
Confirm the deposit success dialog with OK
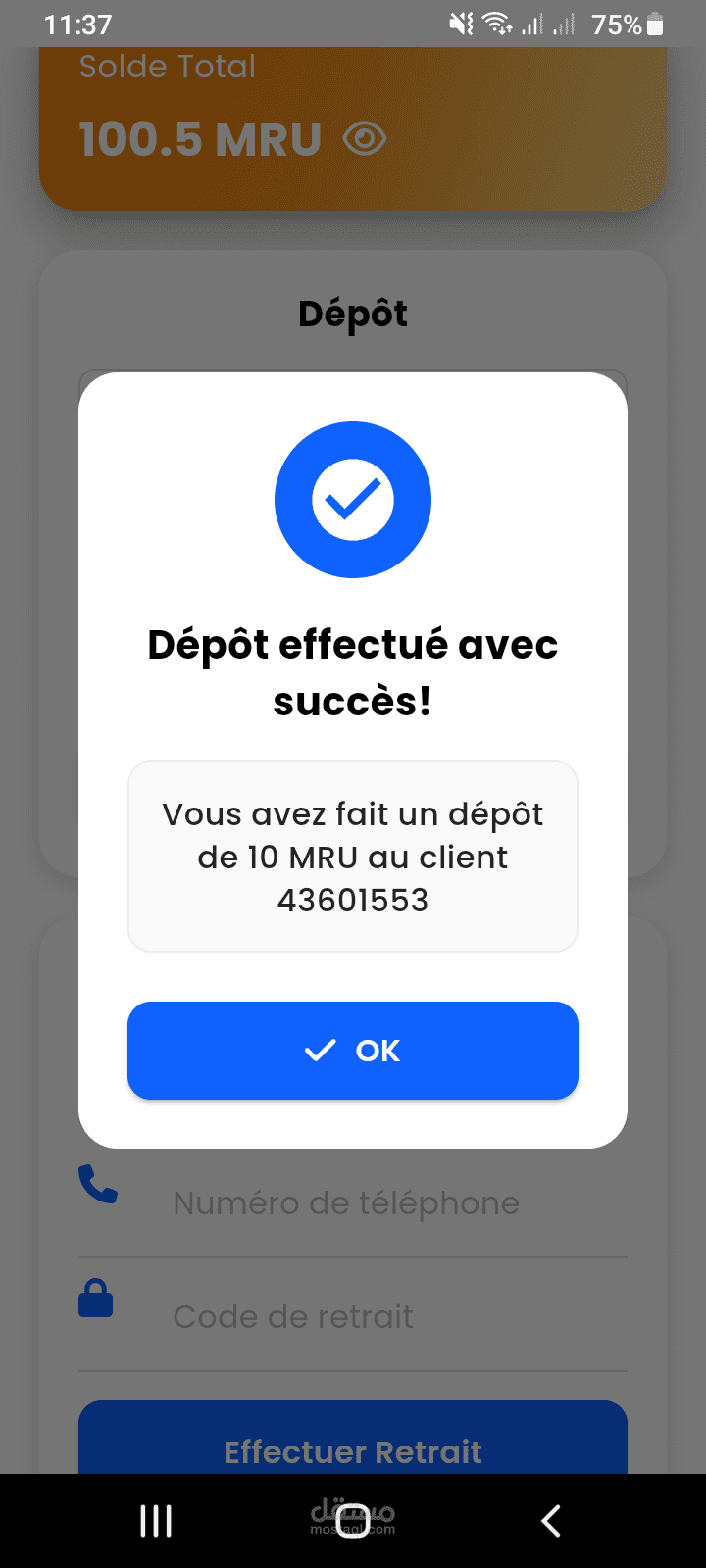(x=353, y=1051)
